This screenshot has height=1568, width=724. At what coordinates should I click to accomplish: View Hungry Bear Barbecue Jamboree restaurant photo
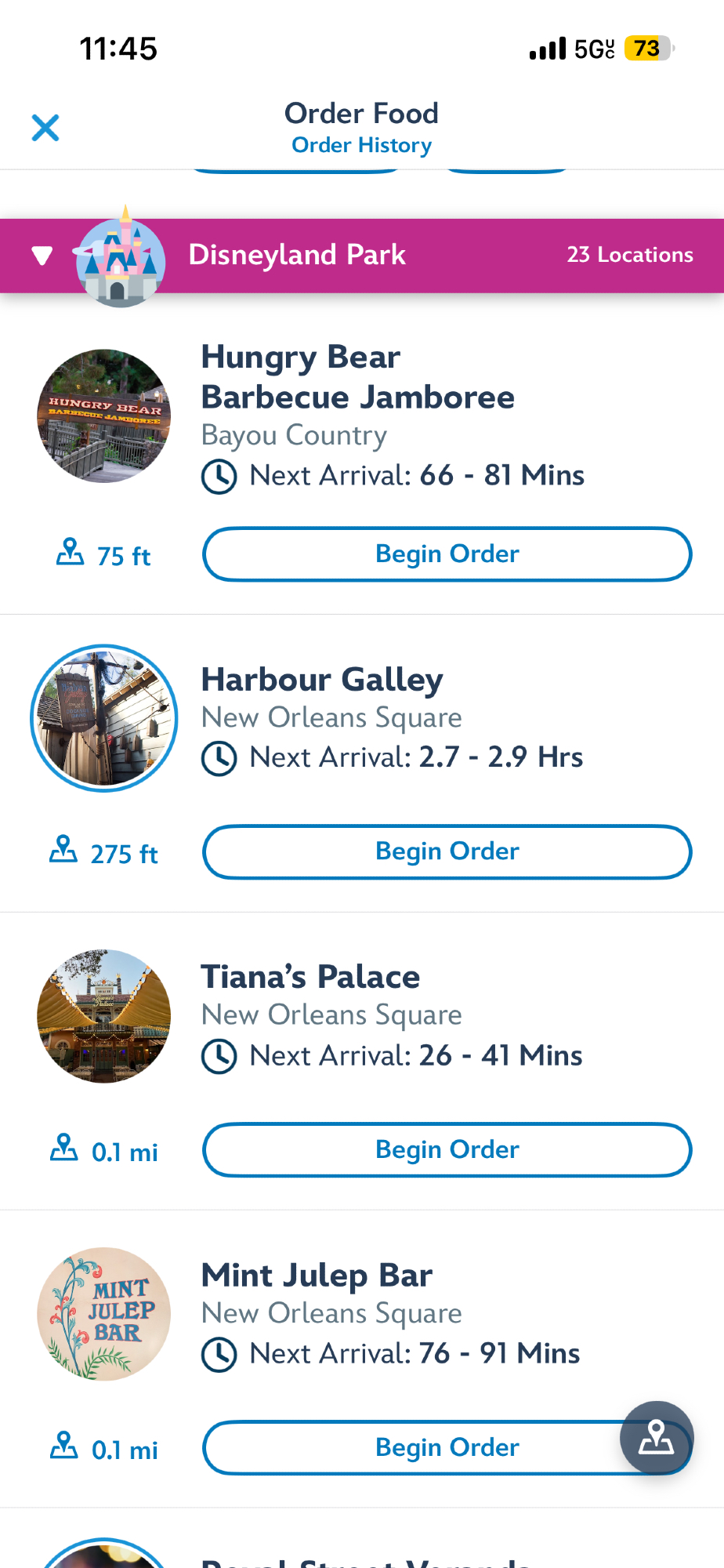pos(104,416)
